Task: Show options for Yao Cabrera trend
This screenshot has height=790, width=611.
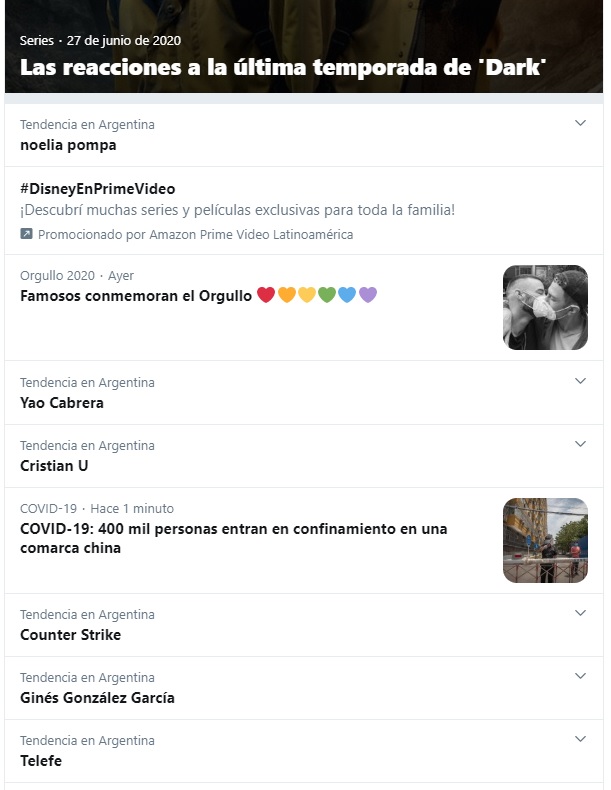Action: 580,381
